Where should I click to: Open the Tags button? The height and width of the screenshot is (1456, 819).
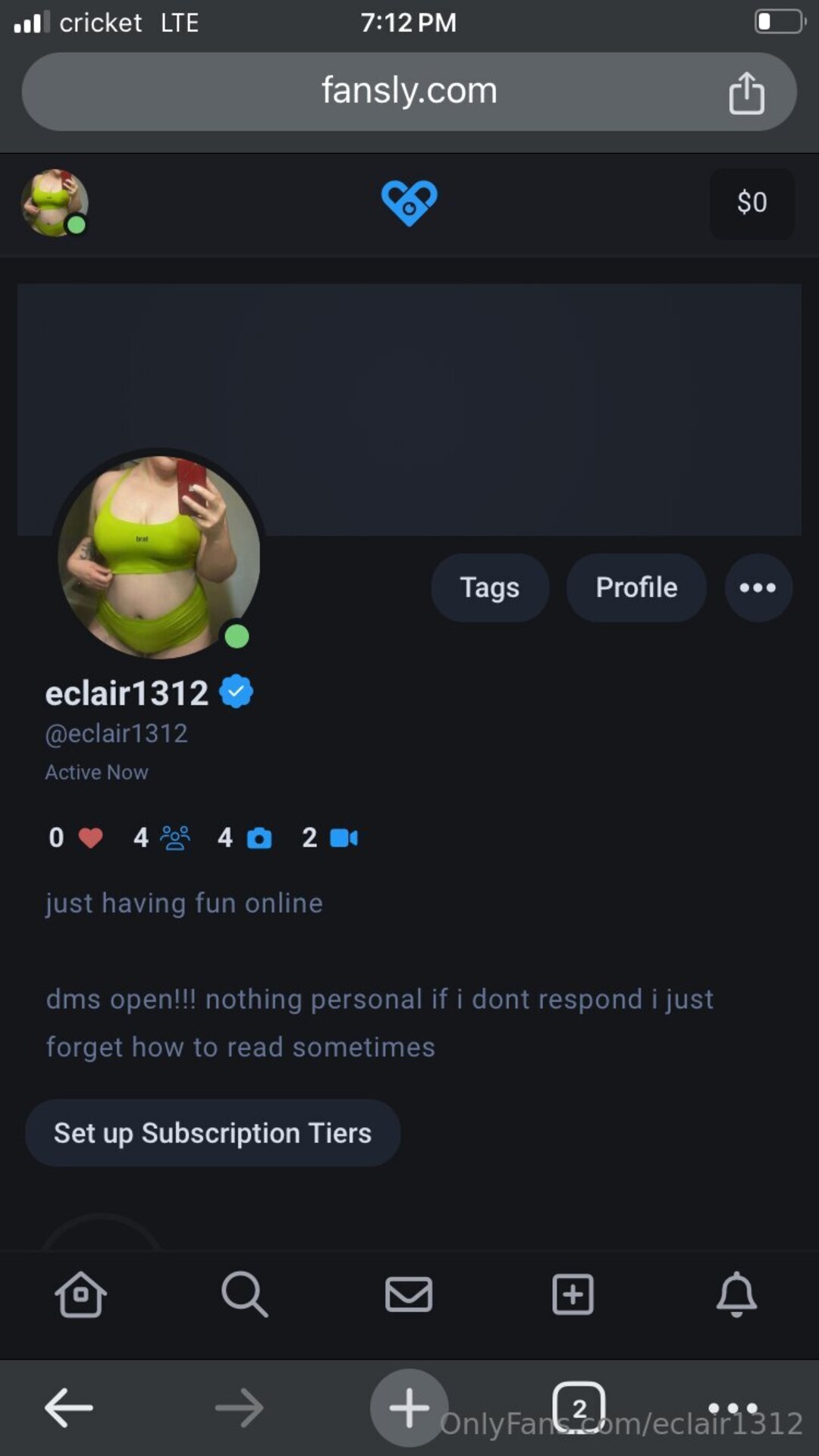pos(490,587)
